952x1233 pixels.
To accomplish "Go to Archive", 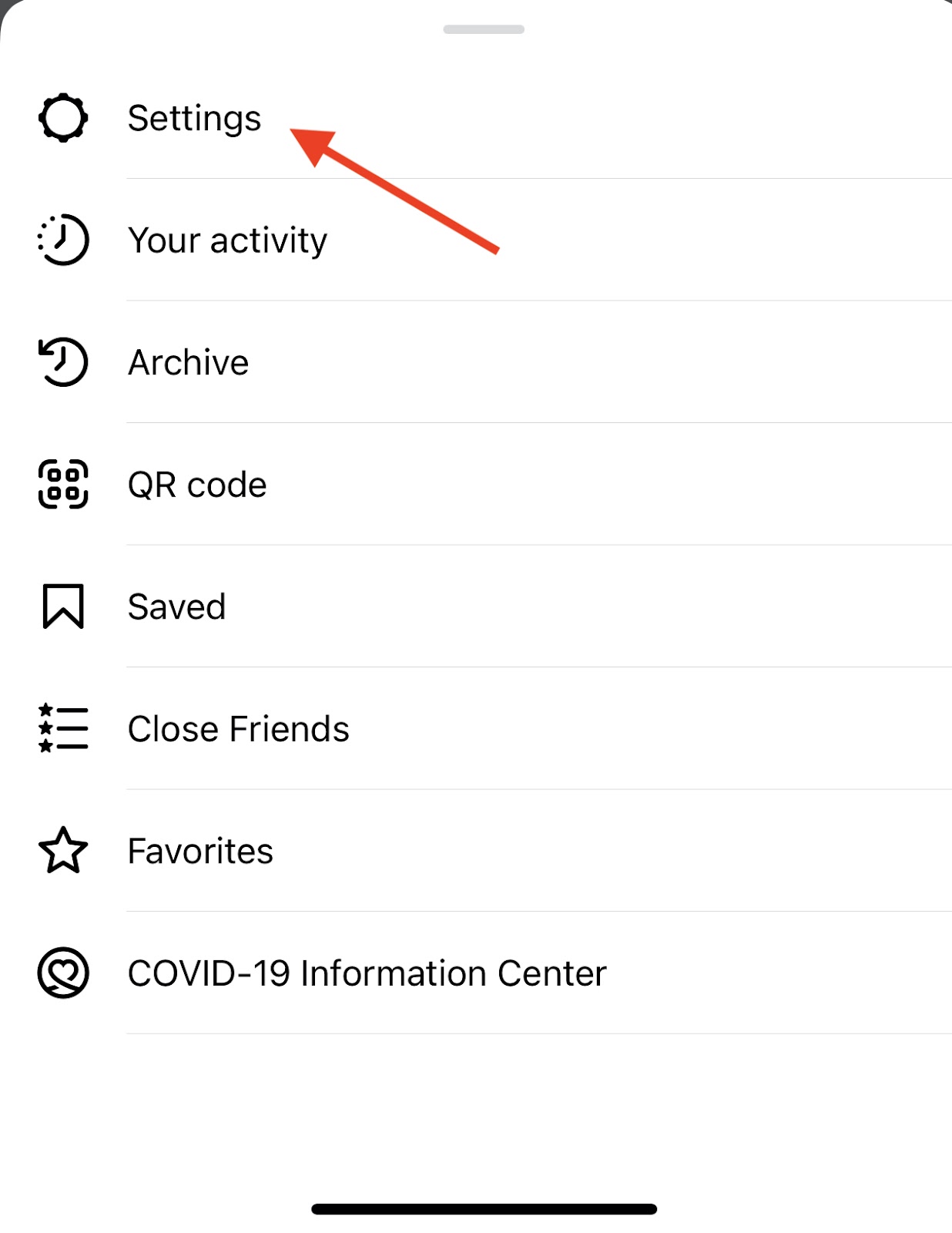I will [x=188, y=362].
